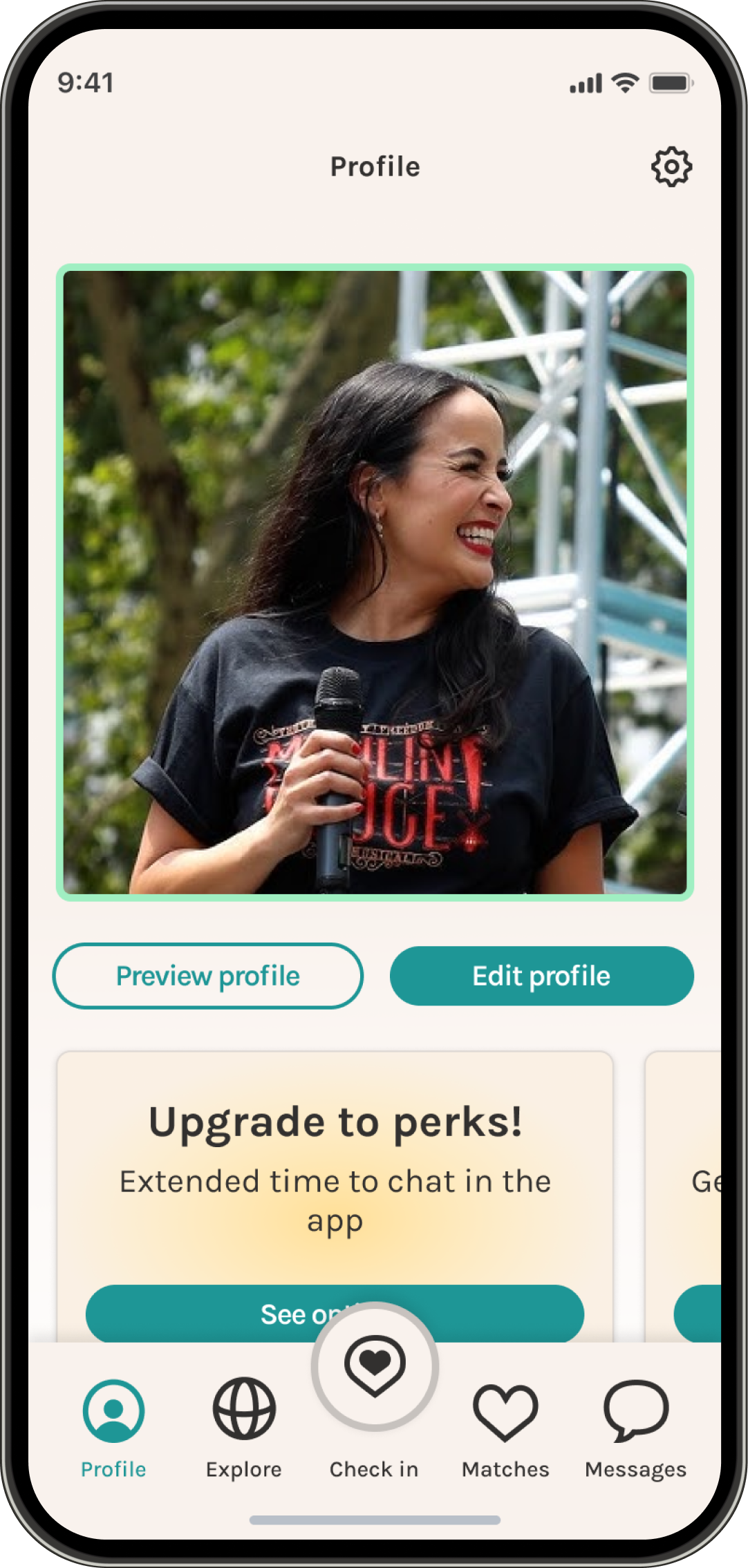Viewport: 748px width, 1568px height.
Task: Tap the Preview profile button
Action: click(x=208, y=976)
